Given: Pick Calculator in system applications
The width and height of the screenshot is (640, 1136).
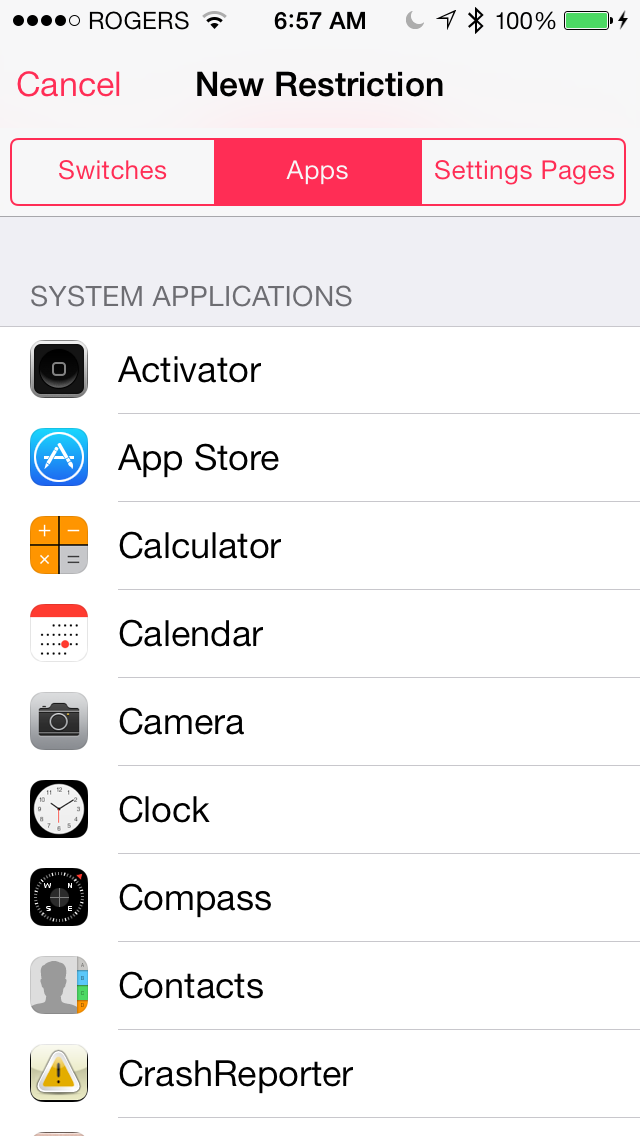Looking at the screenshot, I should click(200, 546).
